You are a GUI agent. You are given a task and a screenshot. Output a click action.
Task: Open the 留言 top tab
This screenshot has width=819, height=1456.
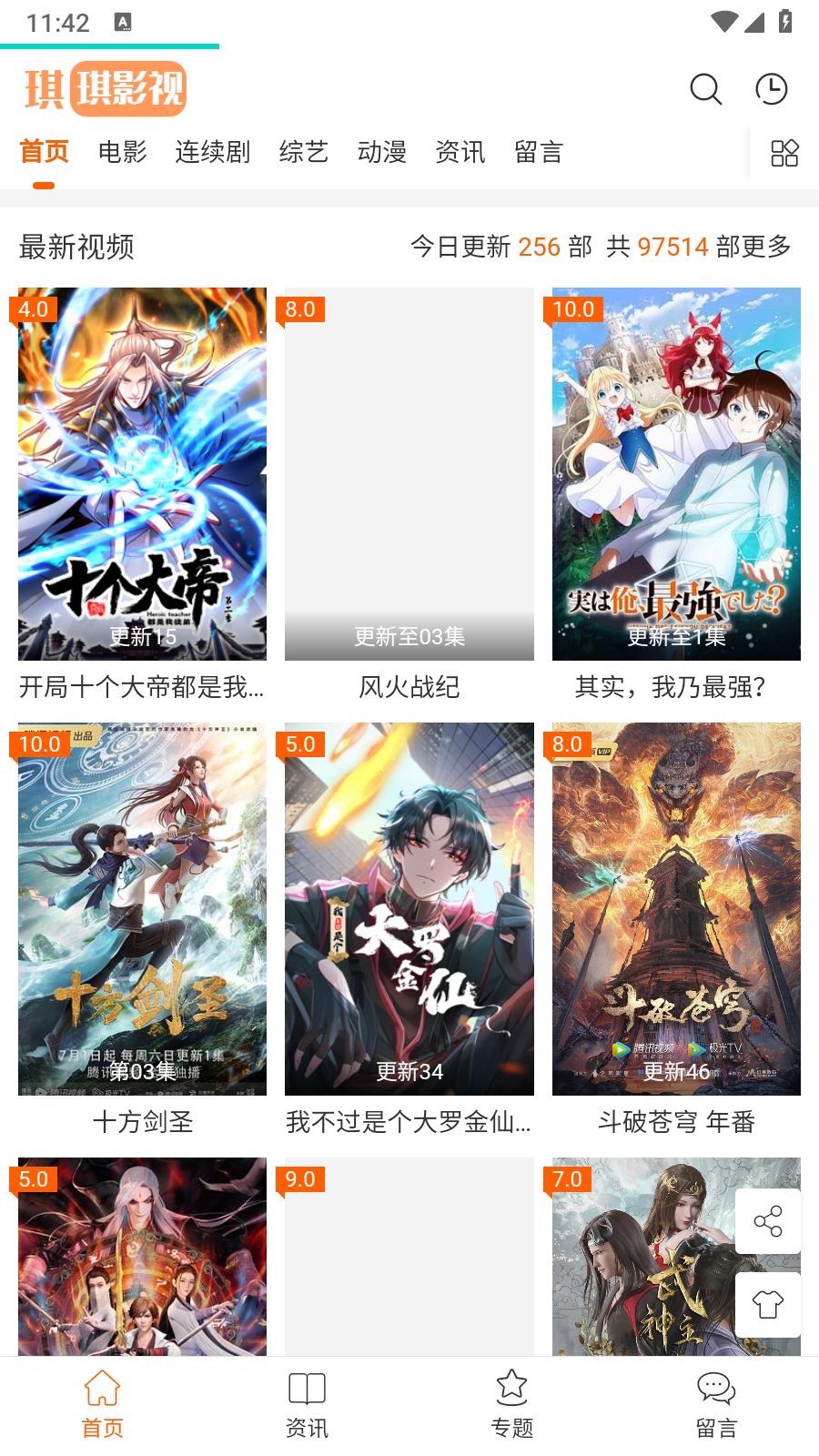(539, 152)
